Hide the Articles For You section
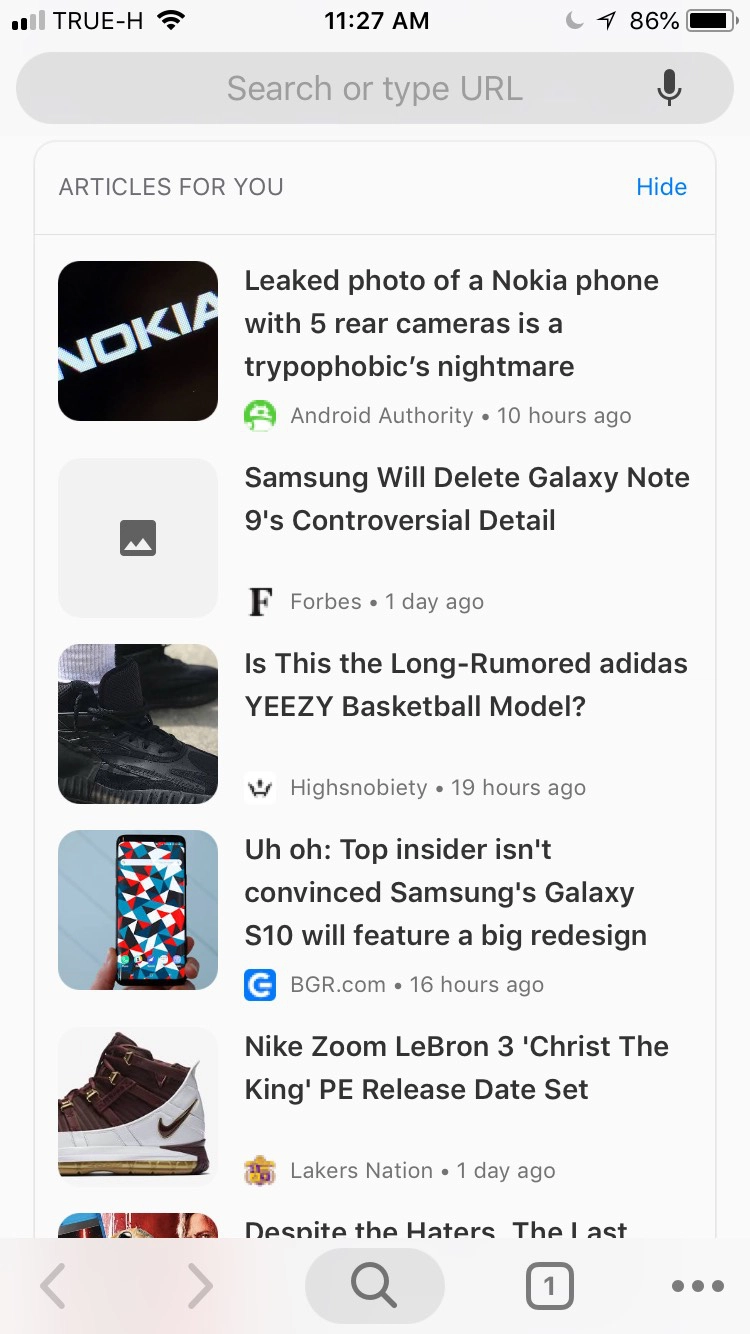The height and width of the screenshot is (1334, 750). tap(661, 187)
